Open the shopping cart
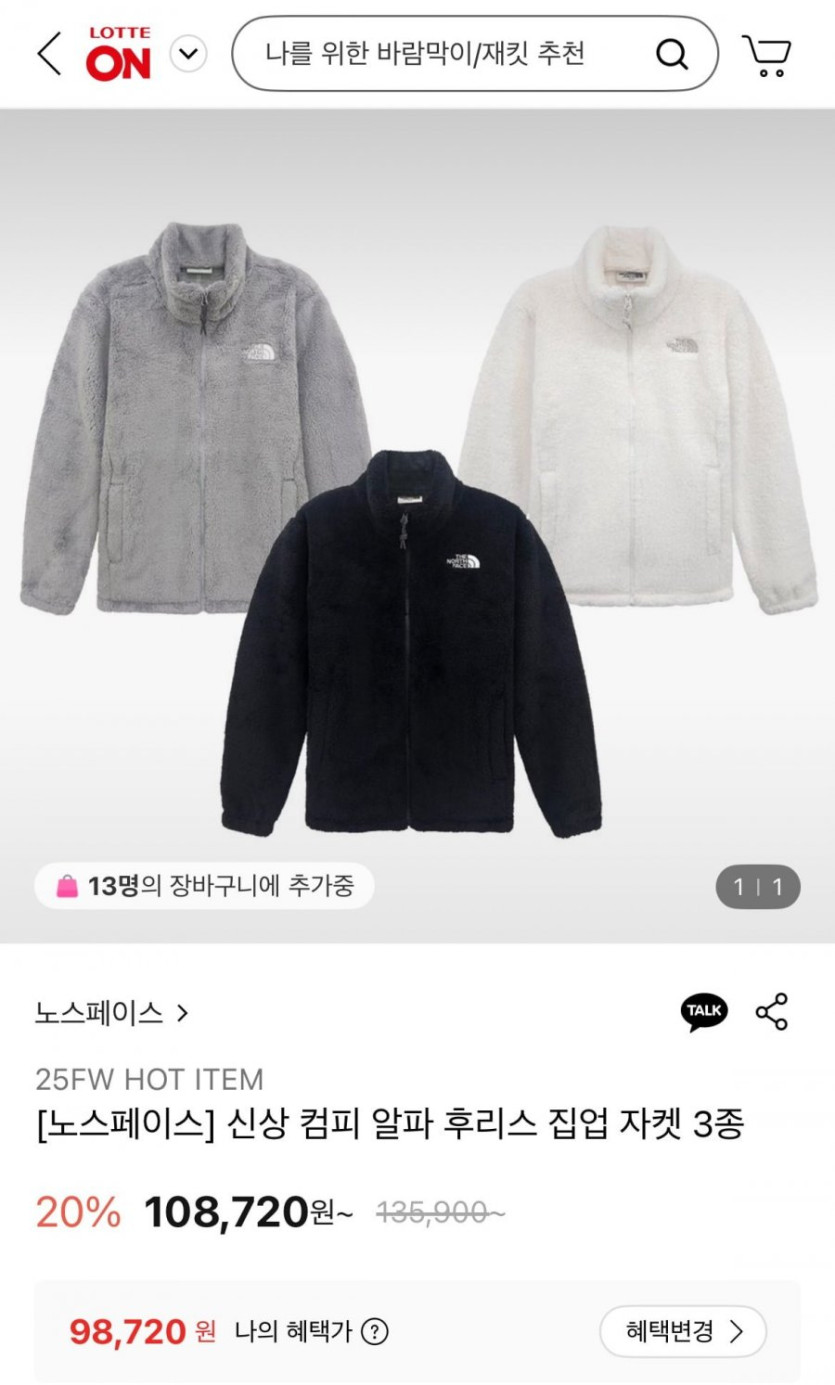This screenshot has width=835, height=1385. 767,55
